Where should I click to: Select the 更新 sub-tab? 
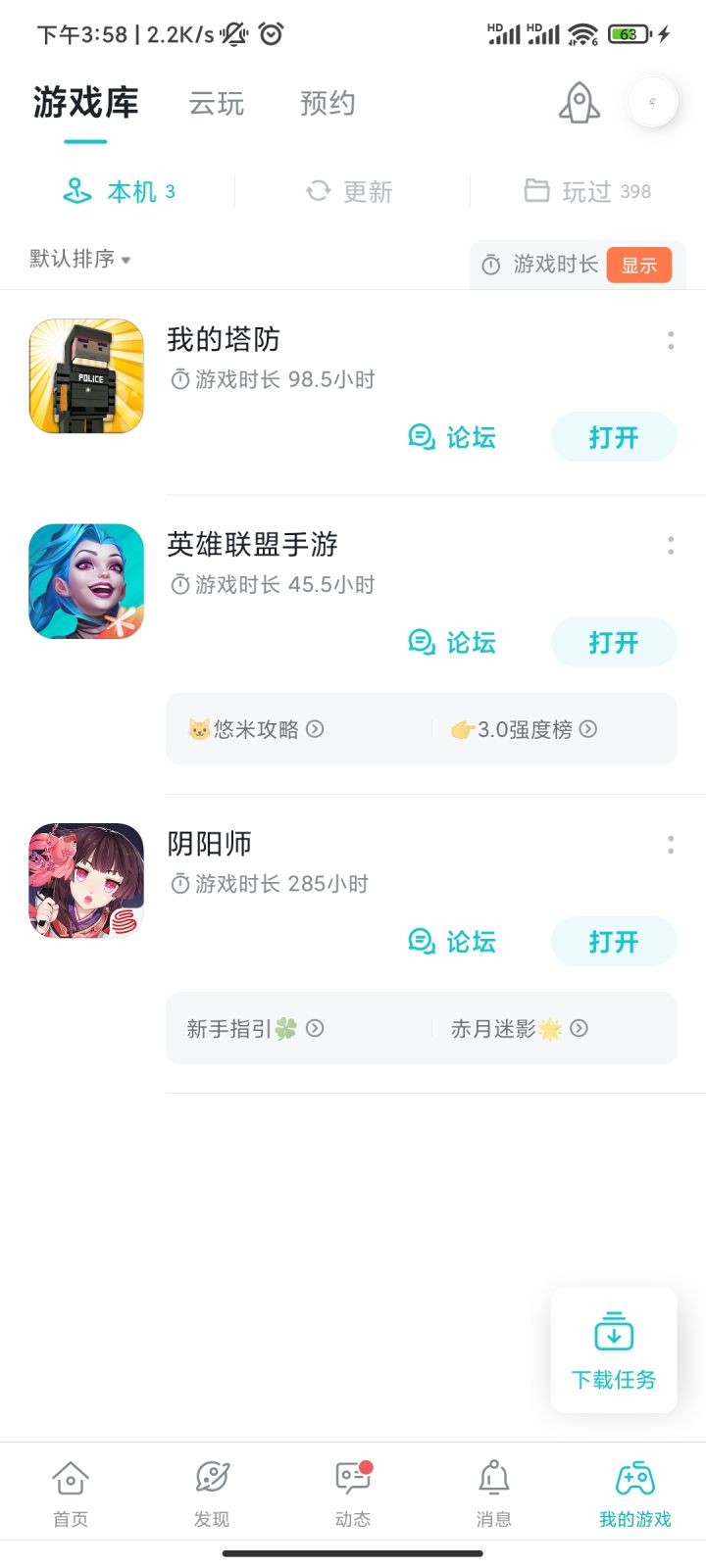click(350, 191)
